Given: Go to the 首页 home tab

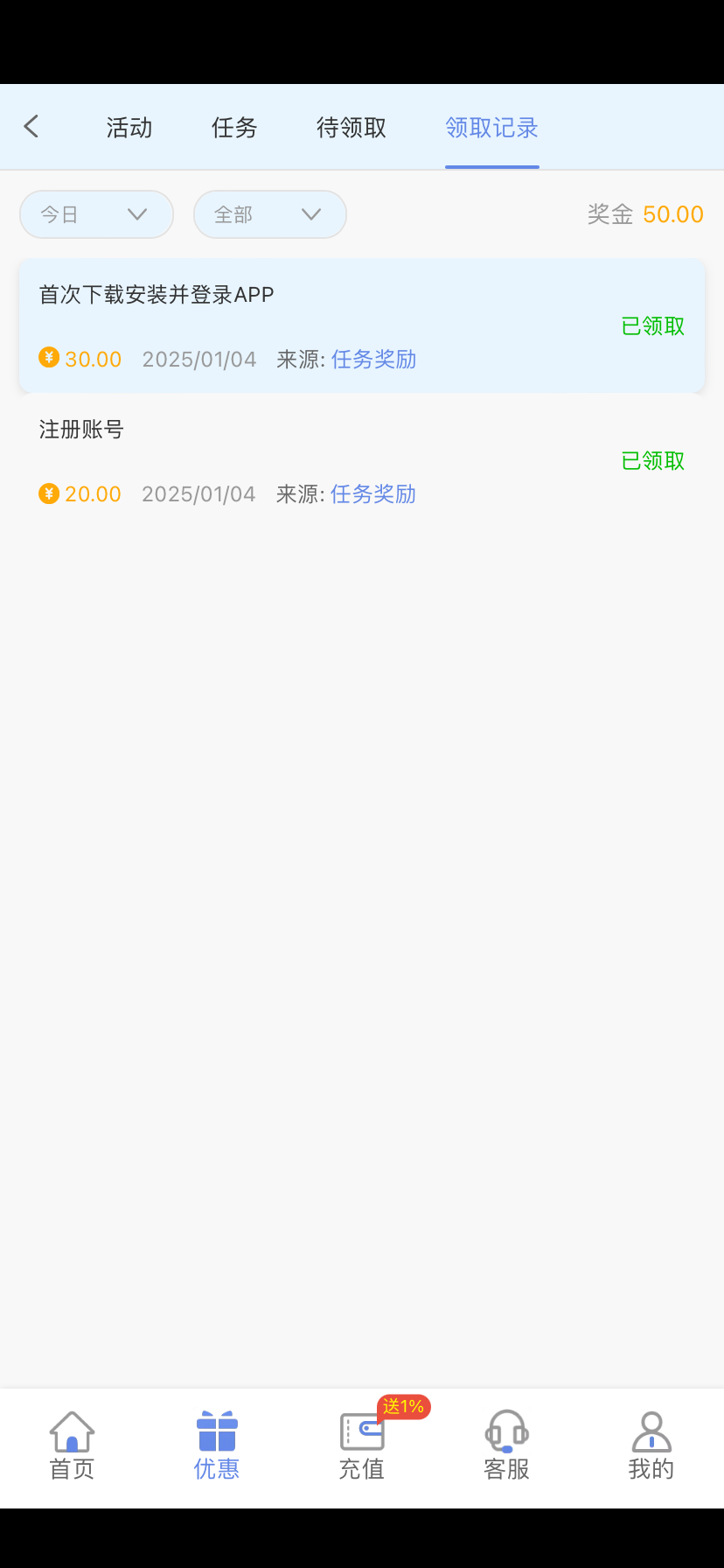Looking at the screenshot, I should (72, 1445).
